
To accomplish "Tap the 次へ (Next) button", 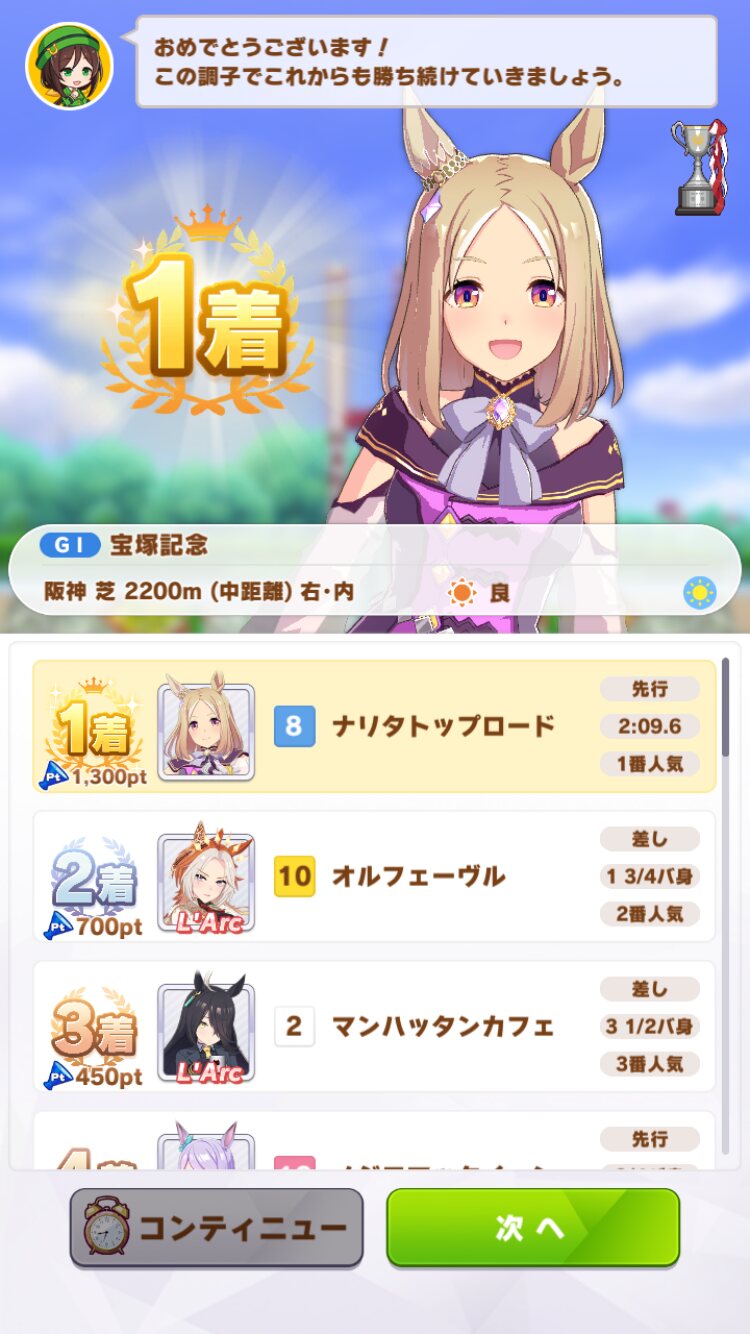I will 533,1227.
